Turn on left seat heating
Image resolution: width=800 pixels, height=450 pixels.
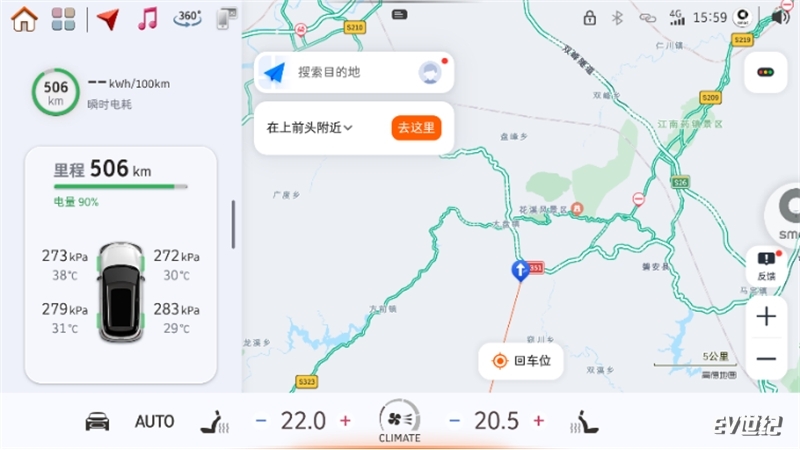tap(213, 421)
